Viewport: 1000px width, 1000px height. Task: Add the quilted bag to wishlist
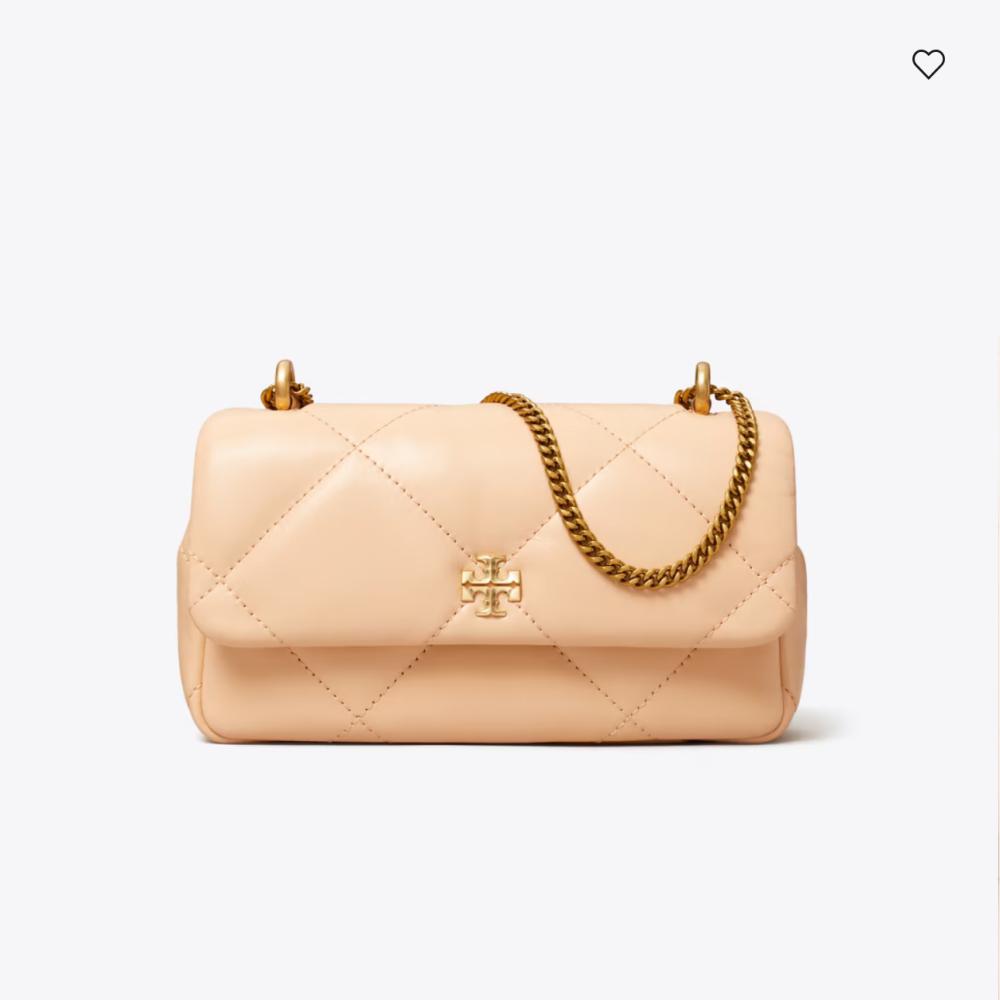pos(928,64)
